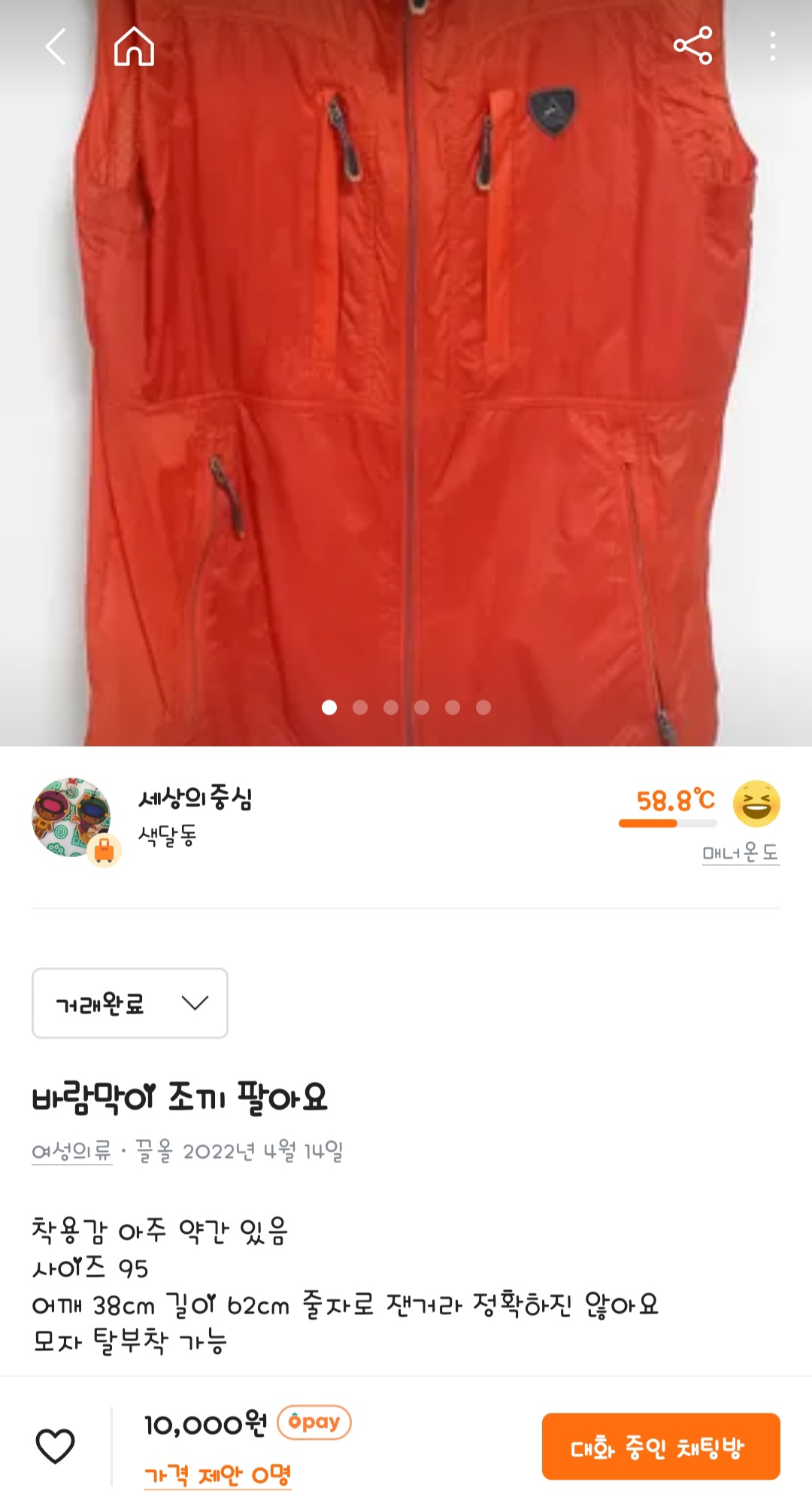The image size is (812, 1512).
Task: View the 가격 제안 0명 link
Action: coord(217,1475)
